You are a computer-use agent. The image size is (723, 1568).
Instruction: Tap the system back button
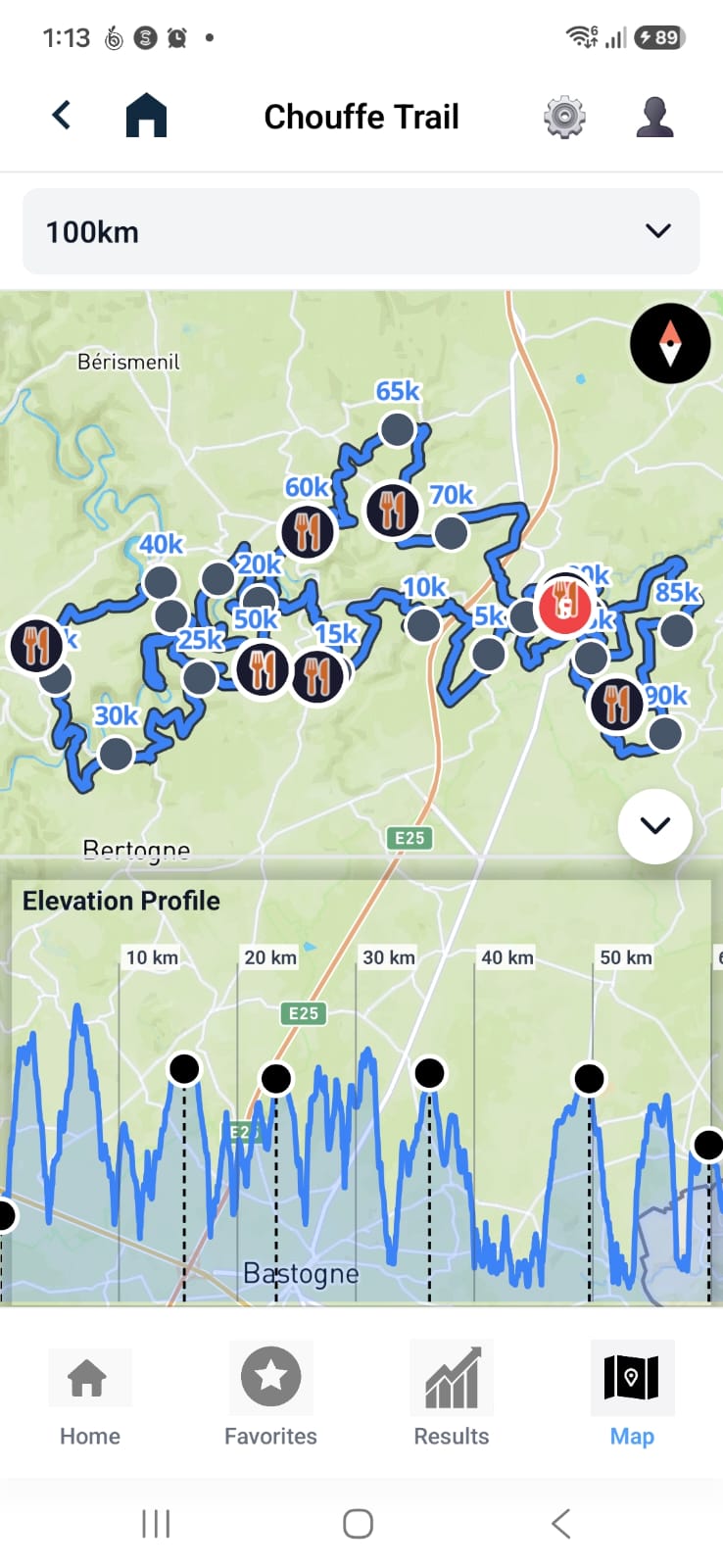(560, 1524)
